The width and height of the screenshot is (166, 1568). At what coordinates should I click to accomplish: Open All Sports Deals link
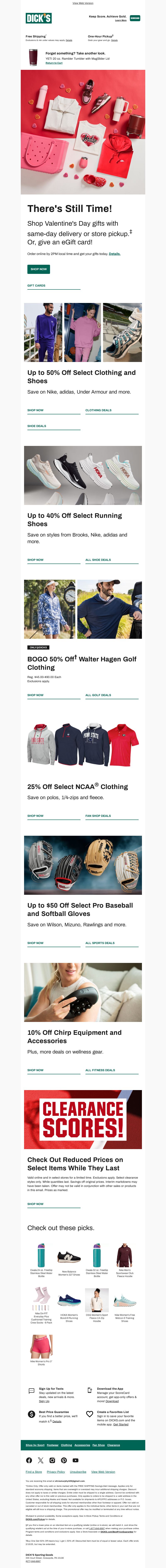(100, 943)
